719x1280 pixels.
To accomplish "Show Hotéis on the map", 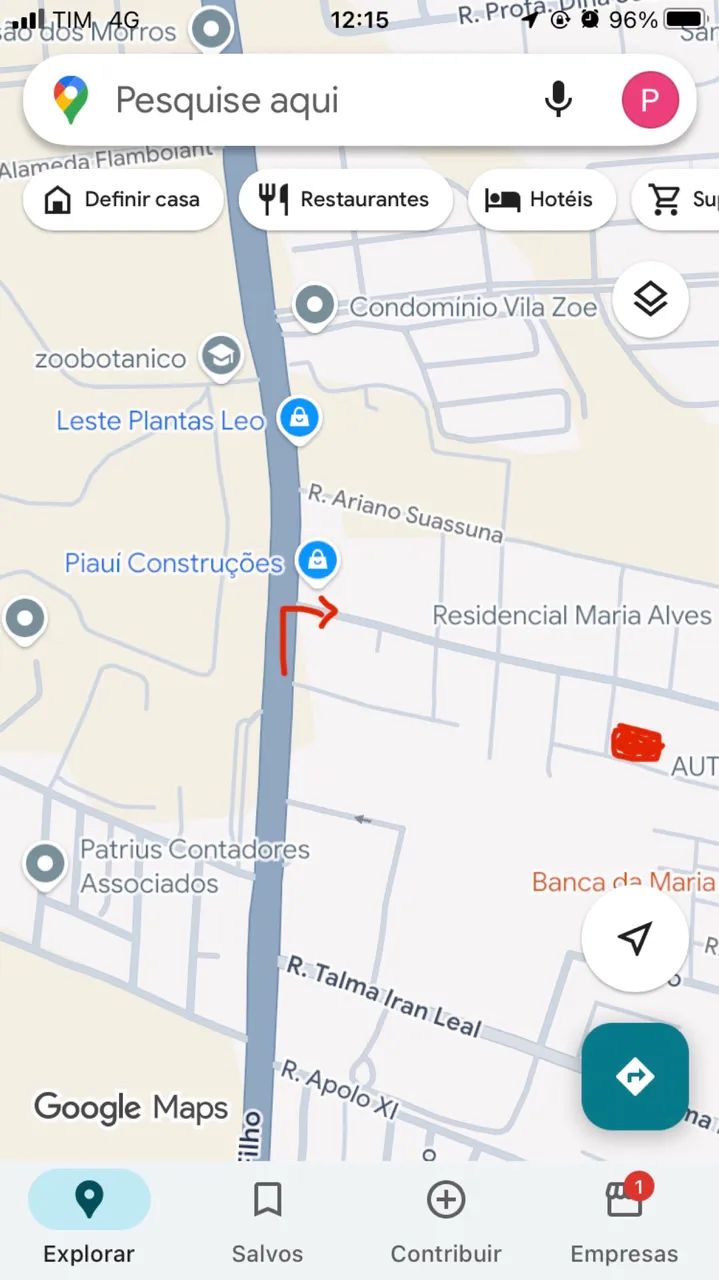I will point(540,200).
